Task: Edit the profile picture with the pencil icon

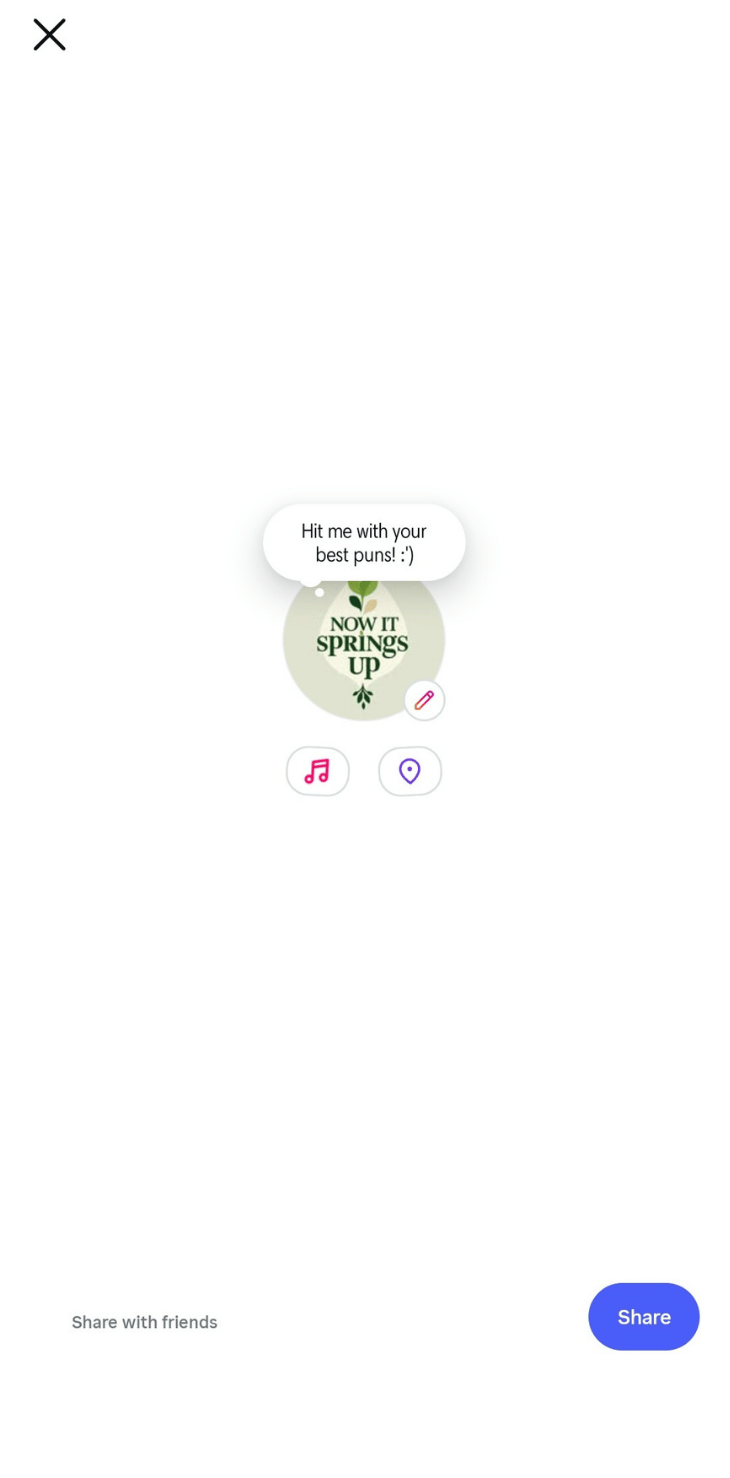Action: tap(424, 700)
